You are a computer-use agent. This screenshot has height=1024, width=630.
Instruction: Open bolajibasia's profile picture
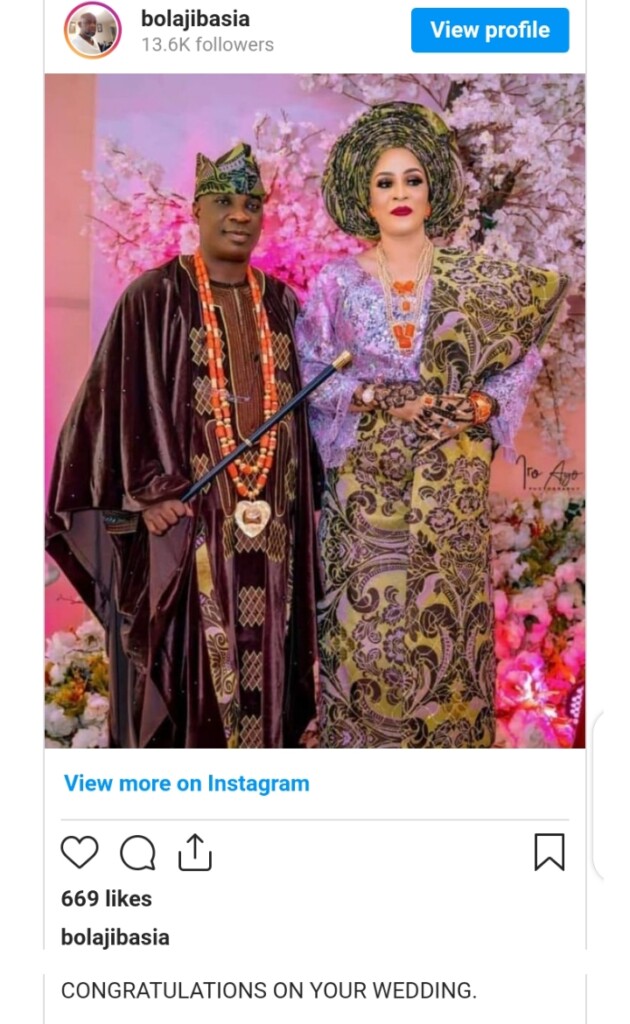click(x=92, y=30)
